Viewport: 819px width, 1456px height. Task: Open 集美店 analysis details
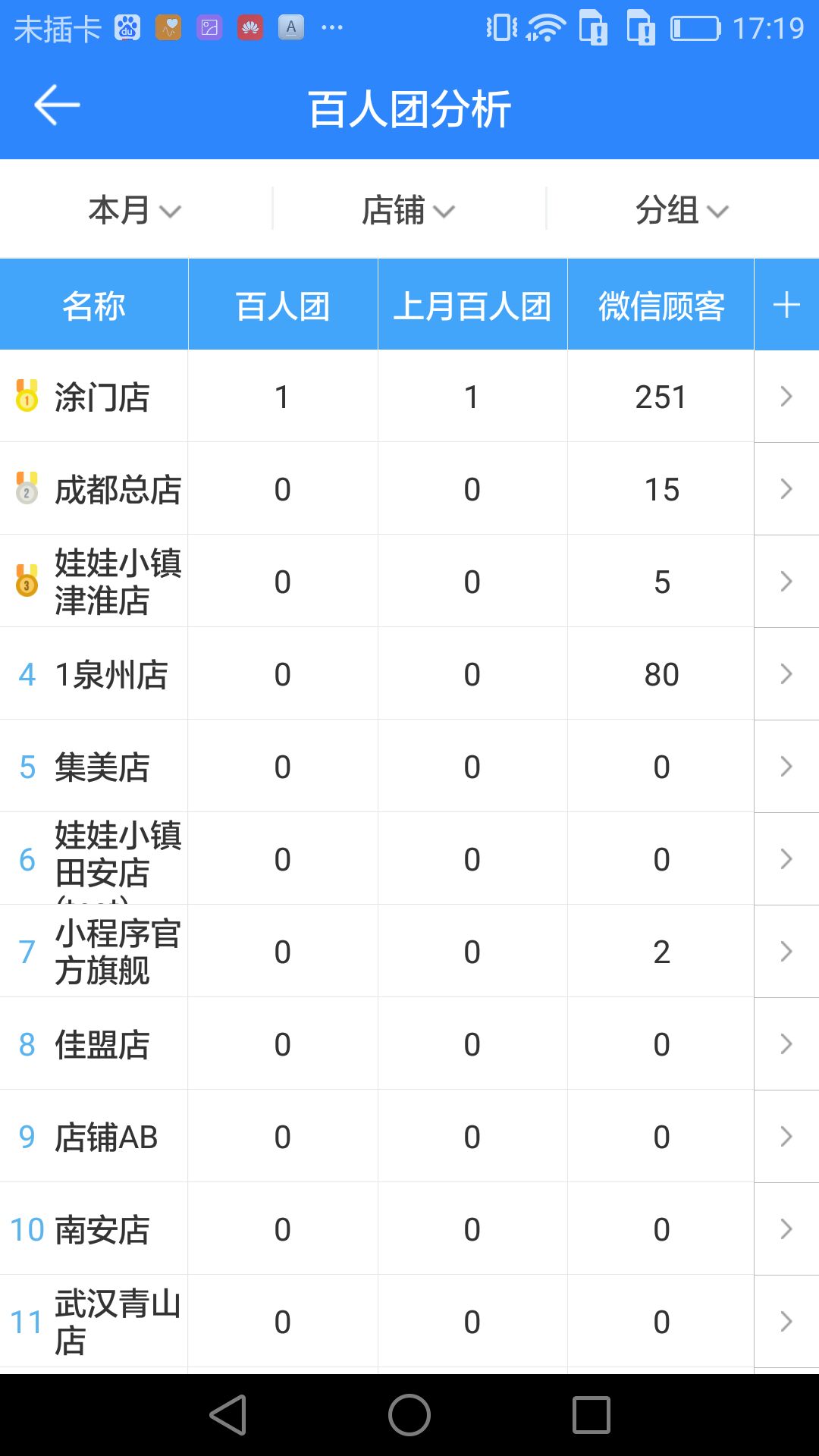click(x=786, y=767)
